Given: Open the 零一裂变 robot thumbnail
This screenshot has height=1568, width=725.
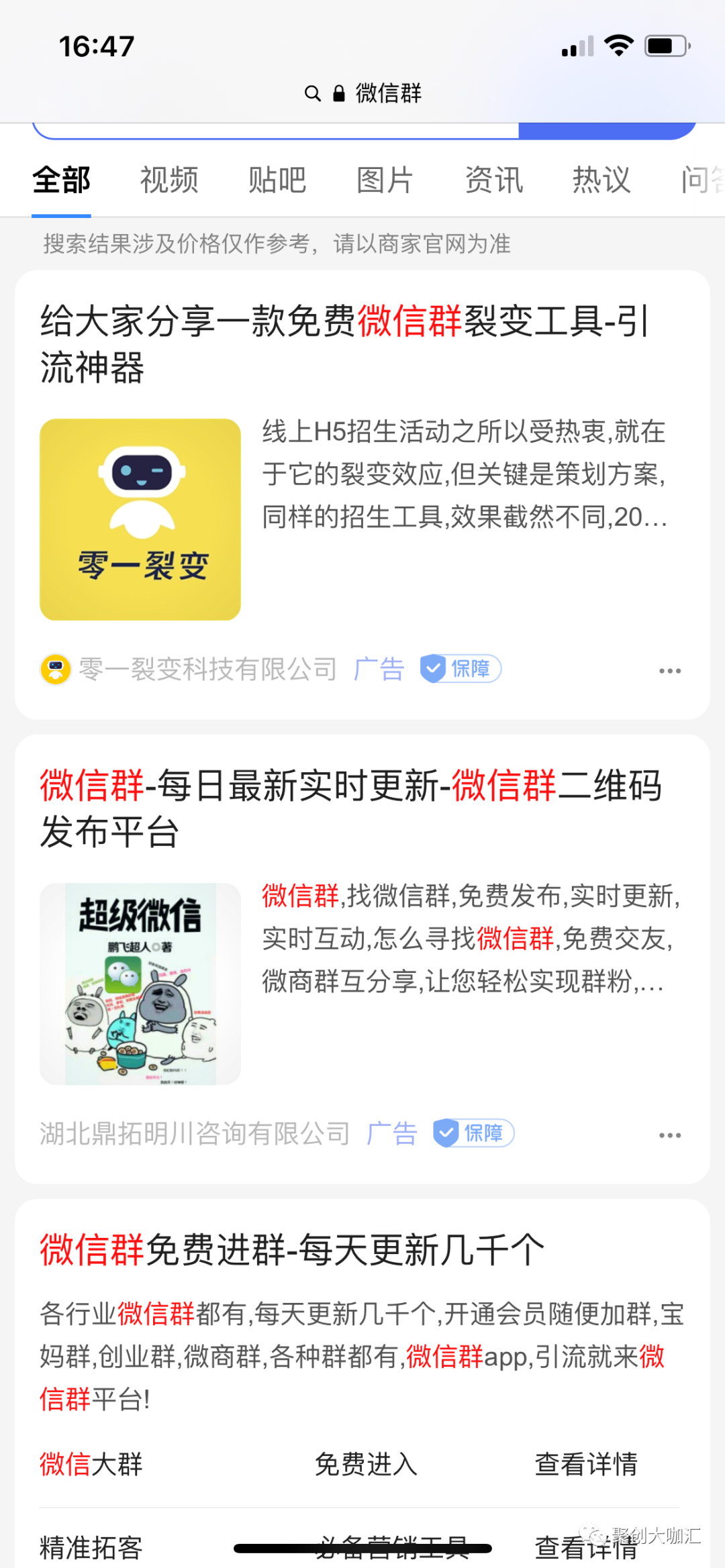Looking at the screenshot, I should [x=140, y=519].
